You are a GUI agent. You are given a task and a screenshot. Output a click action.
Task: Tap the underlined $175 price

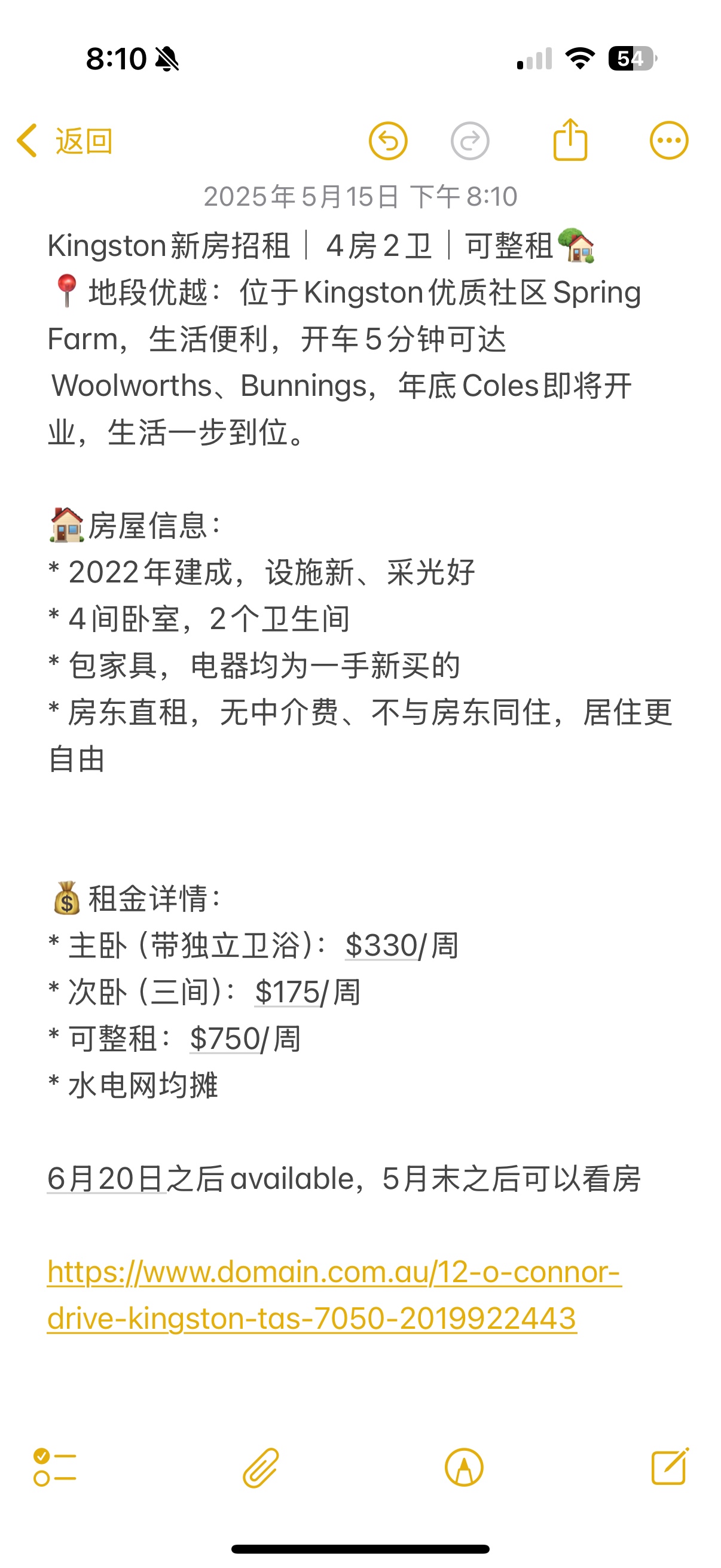pos(287,992)
